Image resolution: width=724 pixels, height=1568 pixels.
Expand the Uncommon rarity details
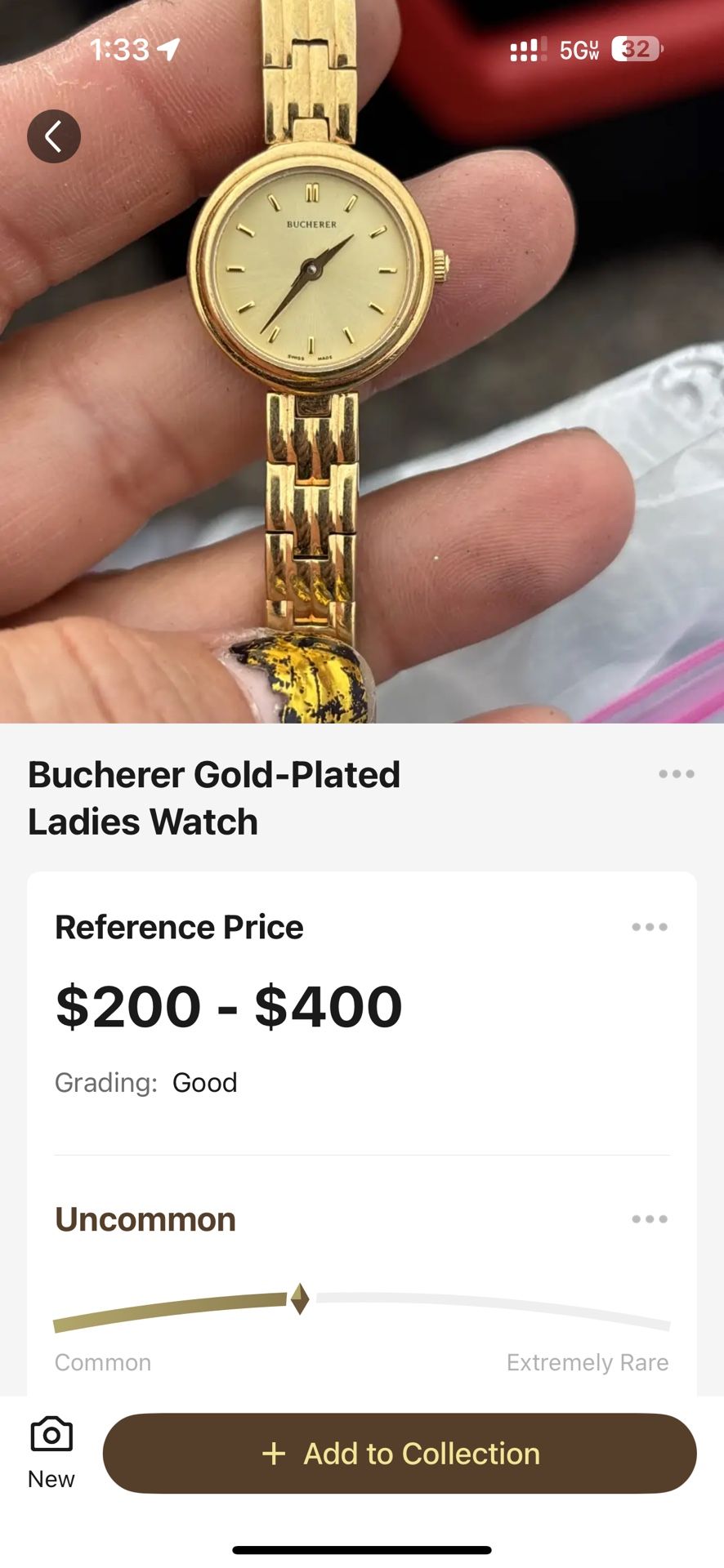pos(145,1218)
